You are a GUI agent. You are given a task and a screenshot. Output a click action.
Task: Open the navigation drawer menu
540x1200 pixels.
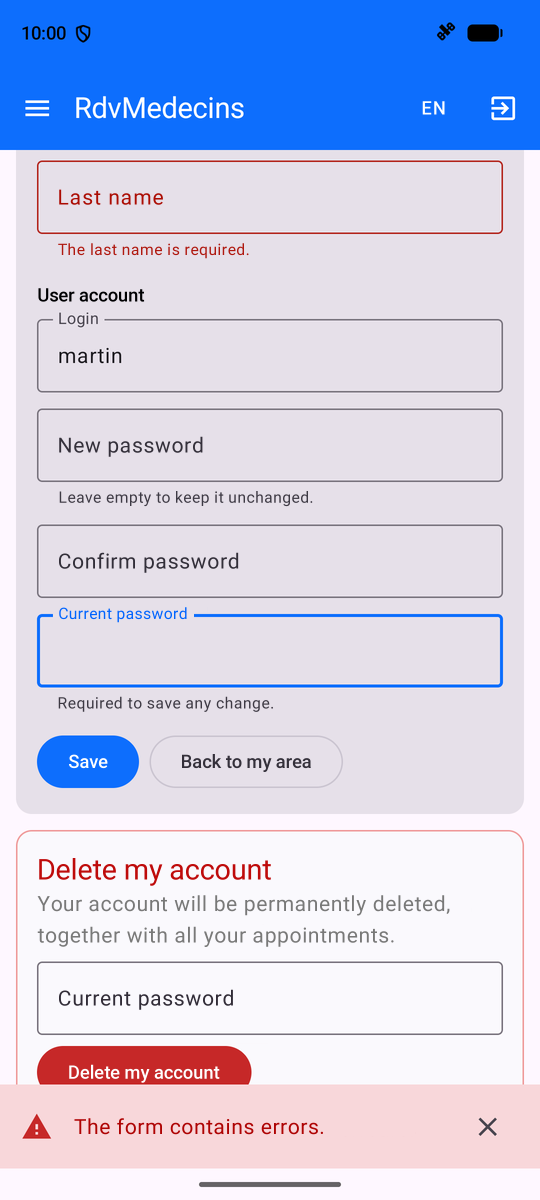point(37,108)
